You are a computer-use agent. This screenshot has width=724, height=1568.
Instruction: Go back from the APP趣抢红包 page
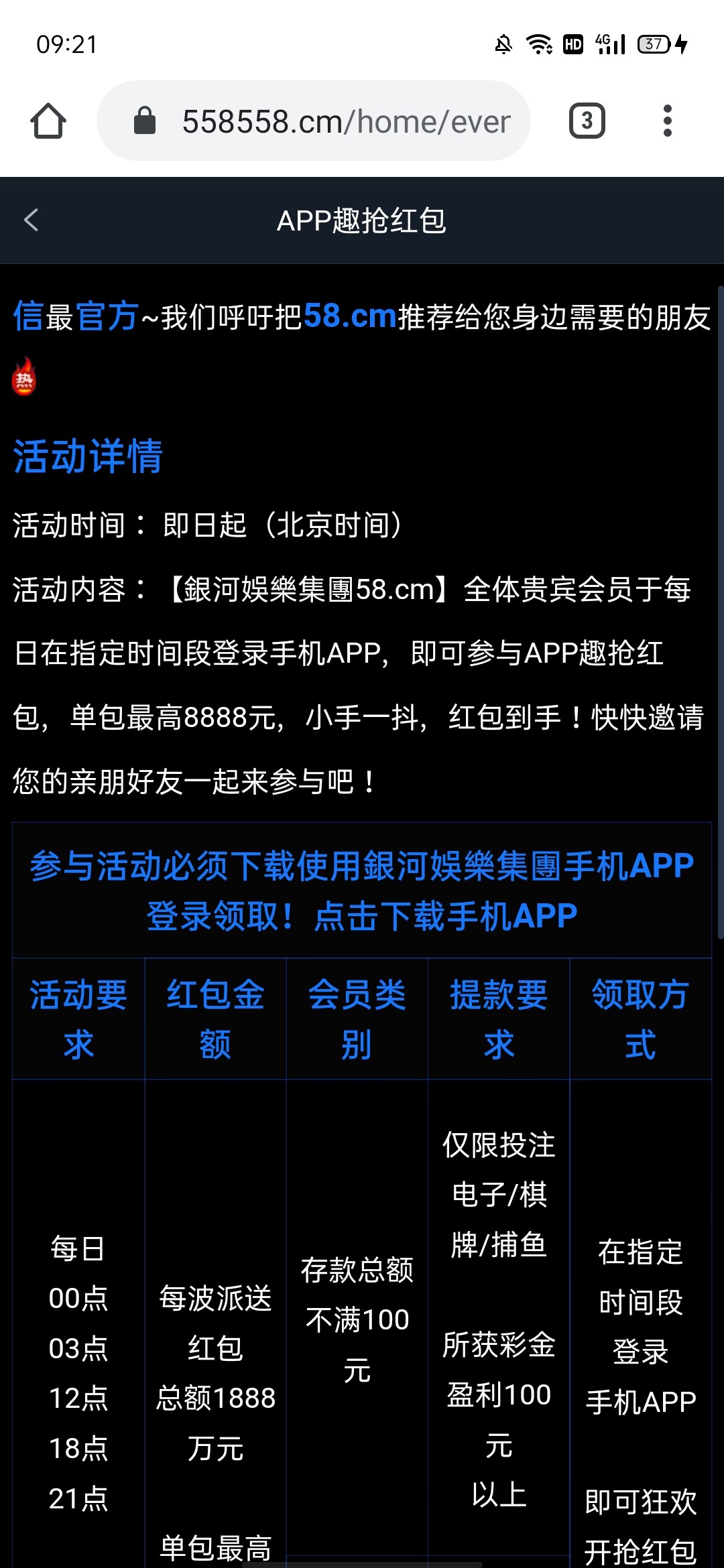[x=31, y=220]
